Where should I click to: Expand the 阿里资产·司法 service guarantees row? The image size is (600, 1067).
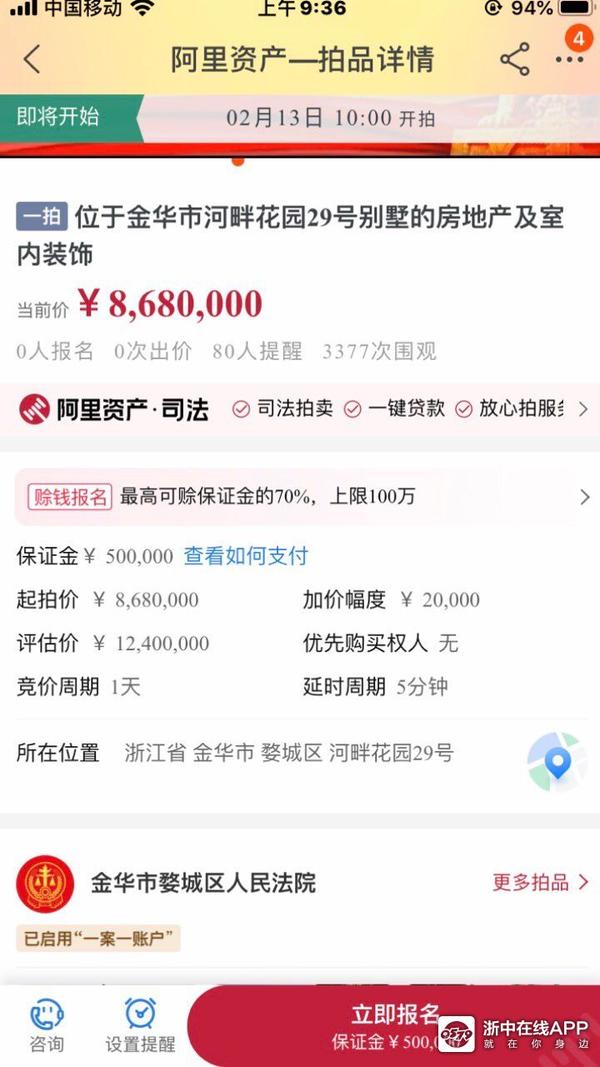pyautogui.click(x=583, y=409)
